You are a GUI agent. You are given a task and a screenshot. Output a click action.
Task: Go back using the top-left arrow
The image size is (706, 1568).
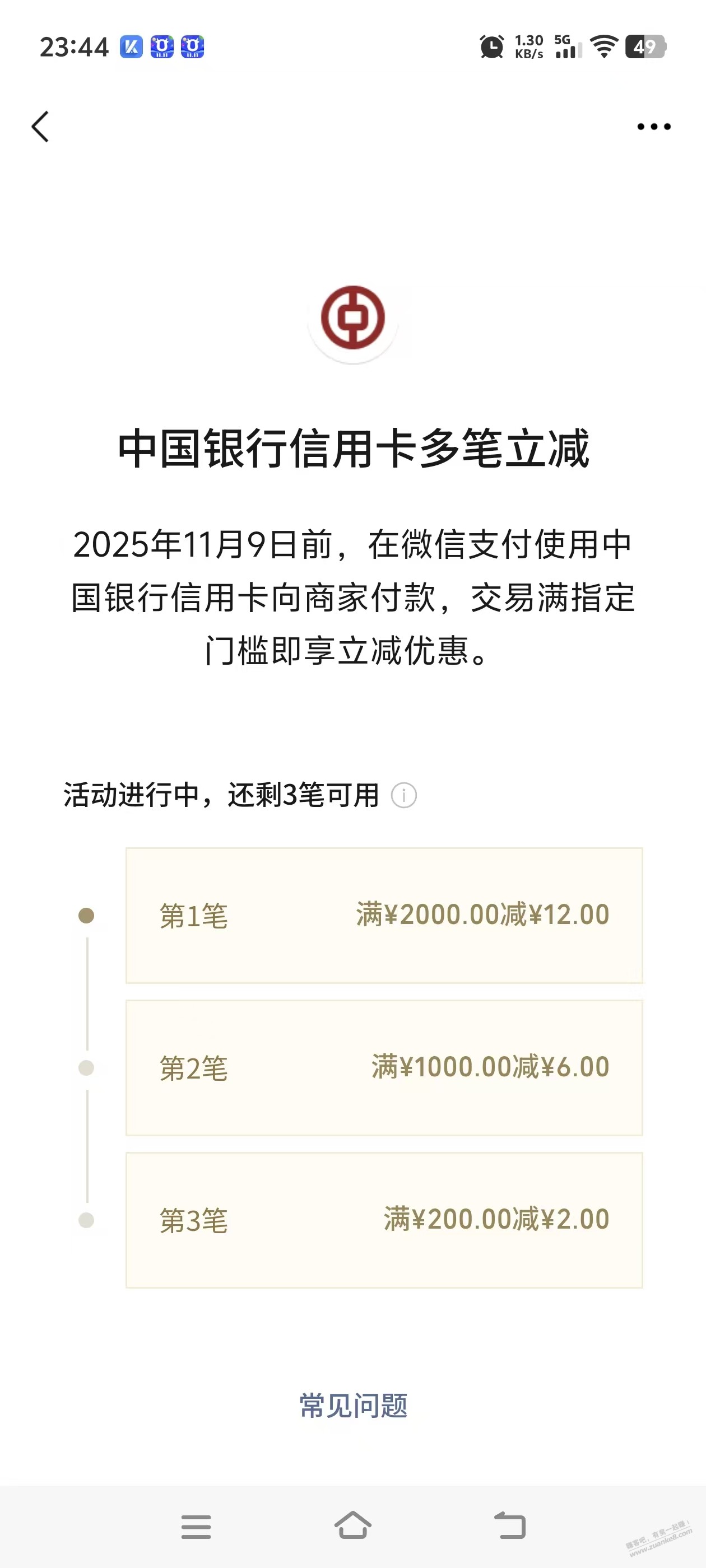tap(40, 127)
